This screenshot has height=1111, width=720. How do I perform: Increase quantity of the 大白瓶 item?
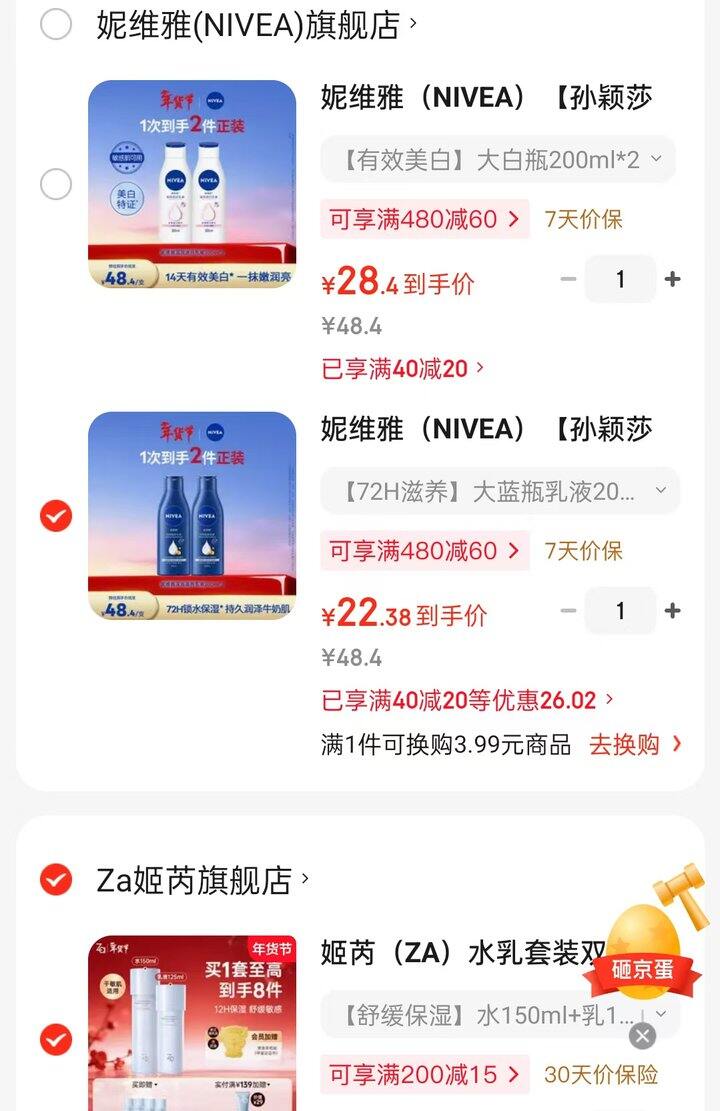[672, 279]
